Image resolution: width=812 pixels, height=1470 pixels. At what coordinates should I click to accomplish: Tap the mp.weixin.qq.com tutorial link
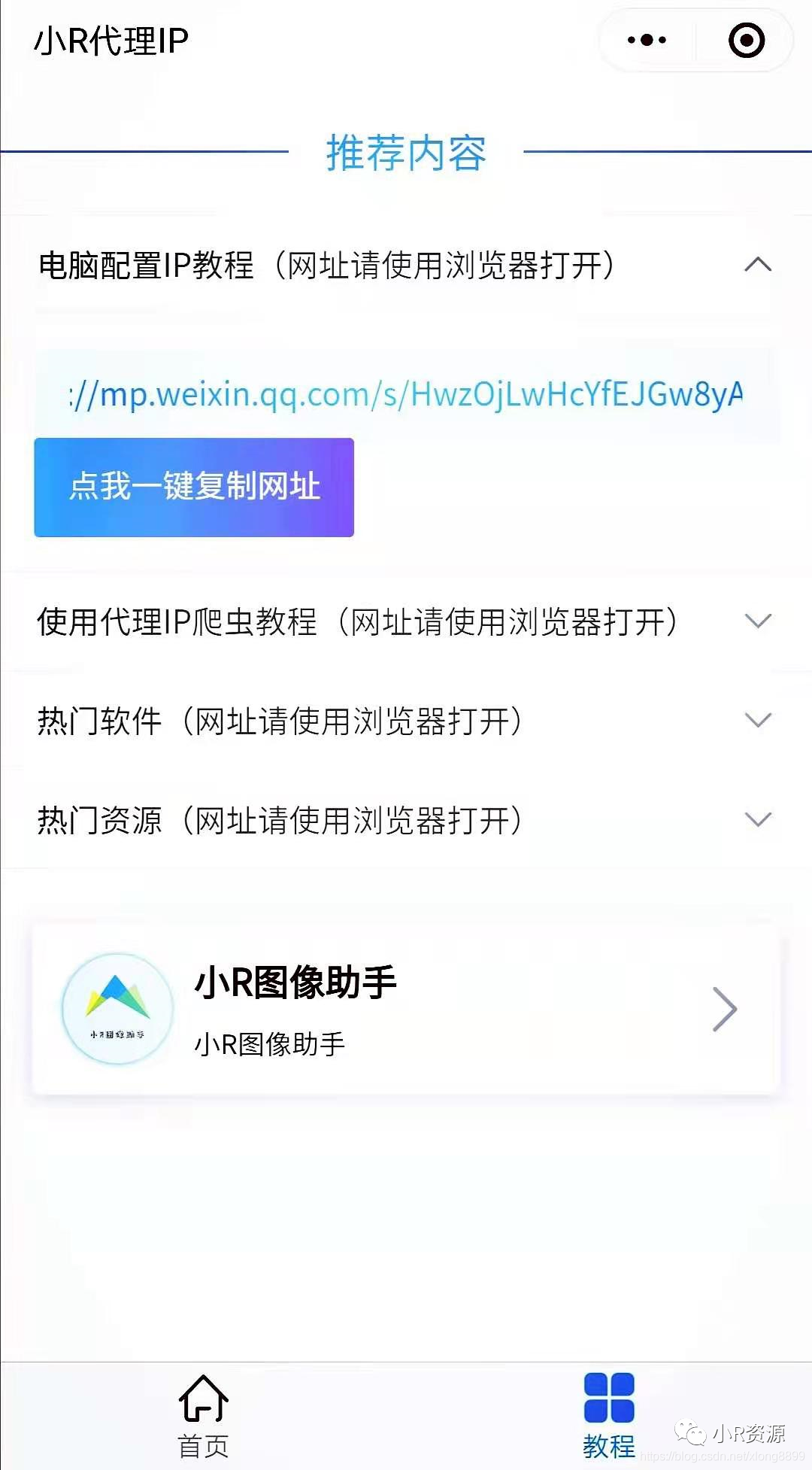406,394
